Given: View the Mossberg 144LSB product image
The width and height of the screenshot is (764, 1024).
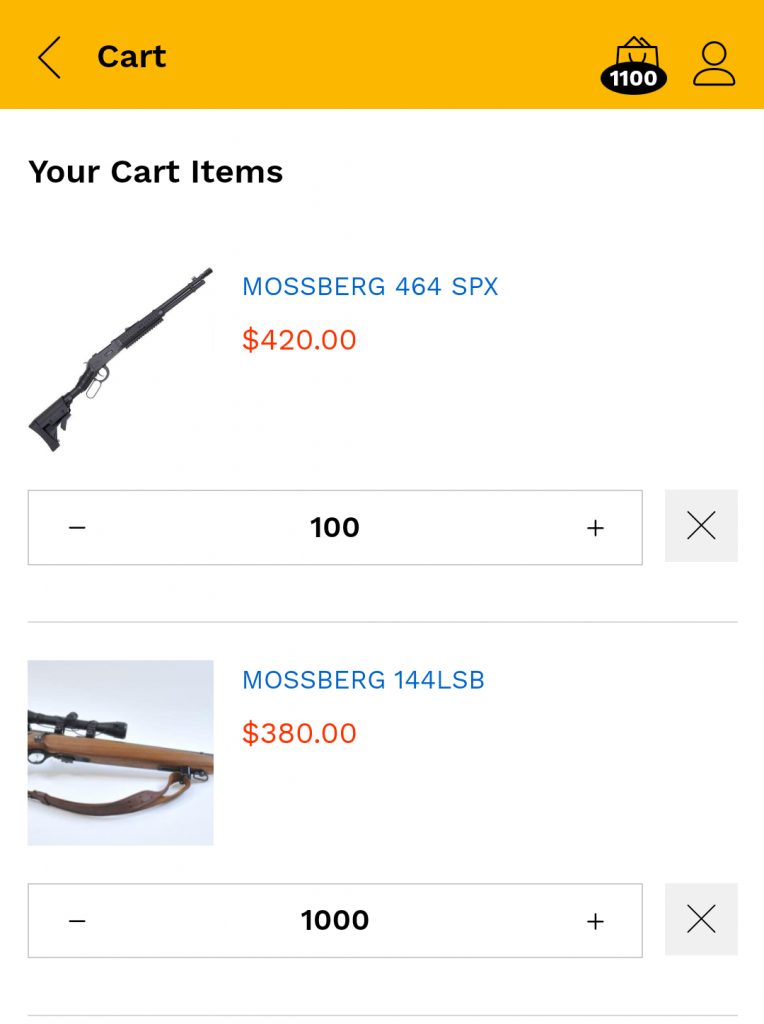Looking at the screenshot, I should [120, 752].
